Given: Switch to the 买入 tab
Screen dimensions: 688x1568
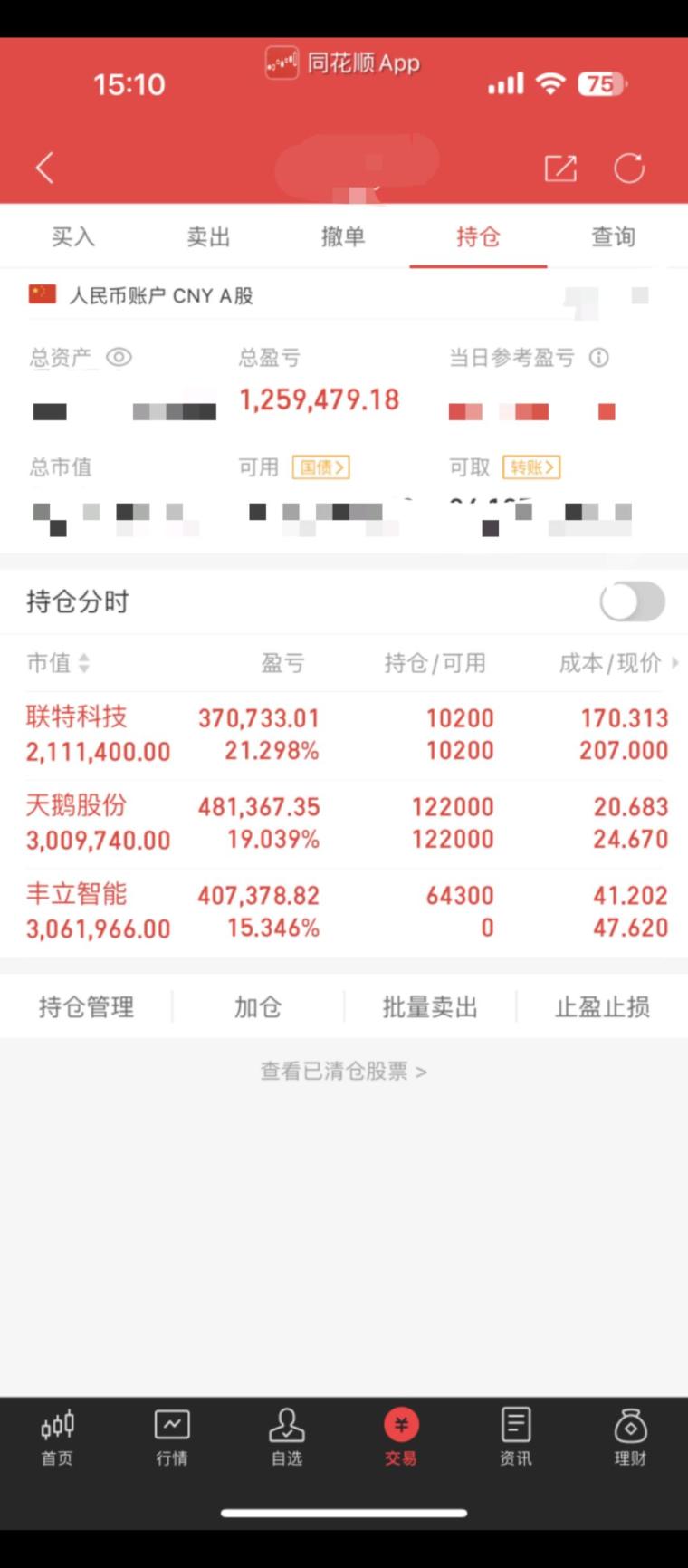Looking at the screenshot, I should pos(72,237).
